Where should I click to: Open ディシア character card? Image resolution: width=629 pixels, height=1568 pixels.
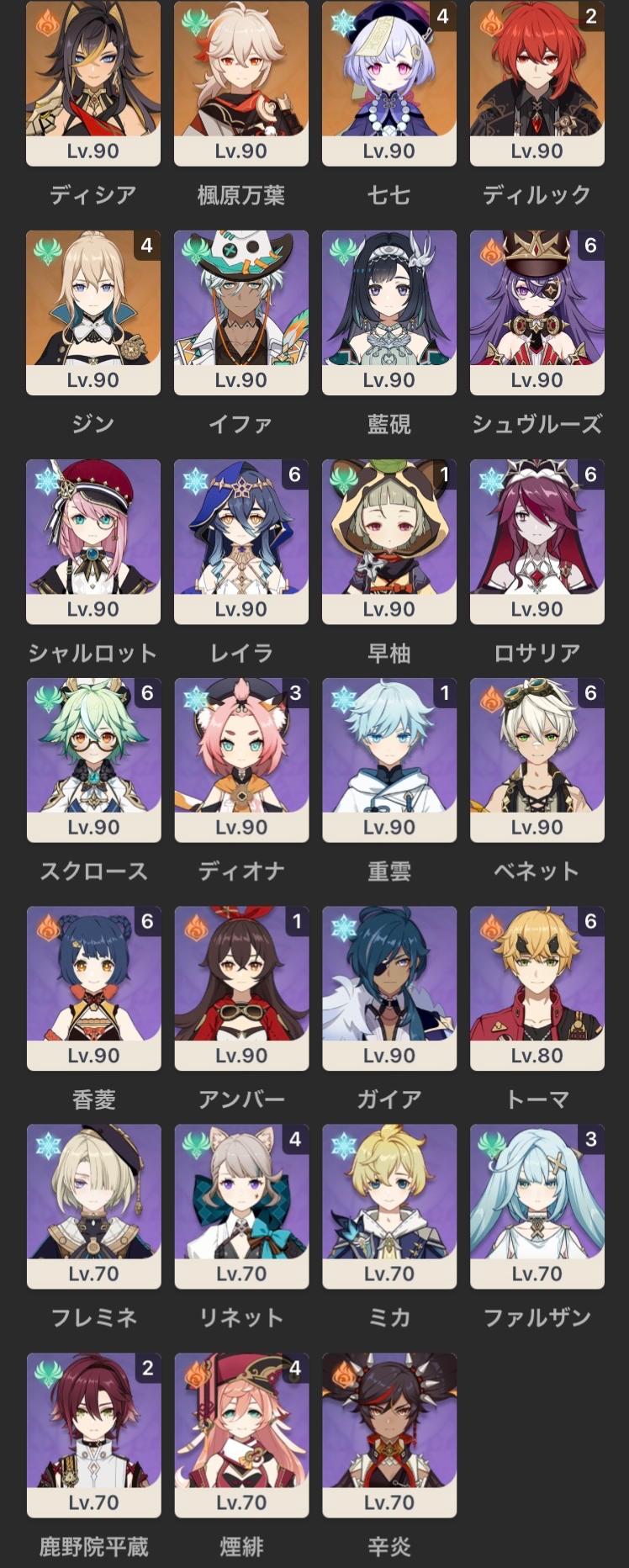pos(92,82)
